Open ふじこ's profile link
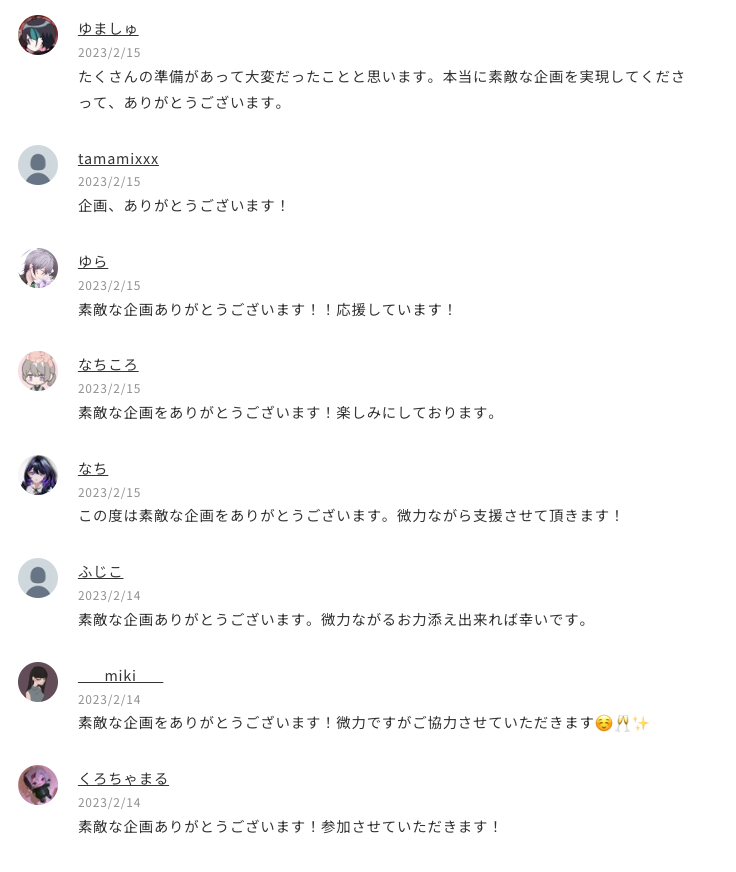The width and height of the screenshot is (736, 872). pos(100,572)
